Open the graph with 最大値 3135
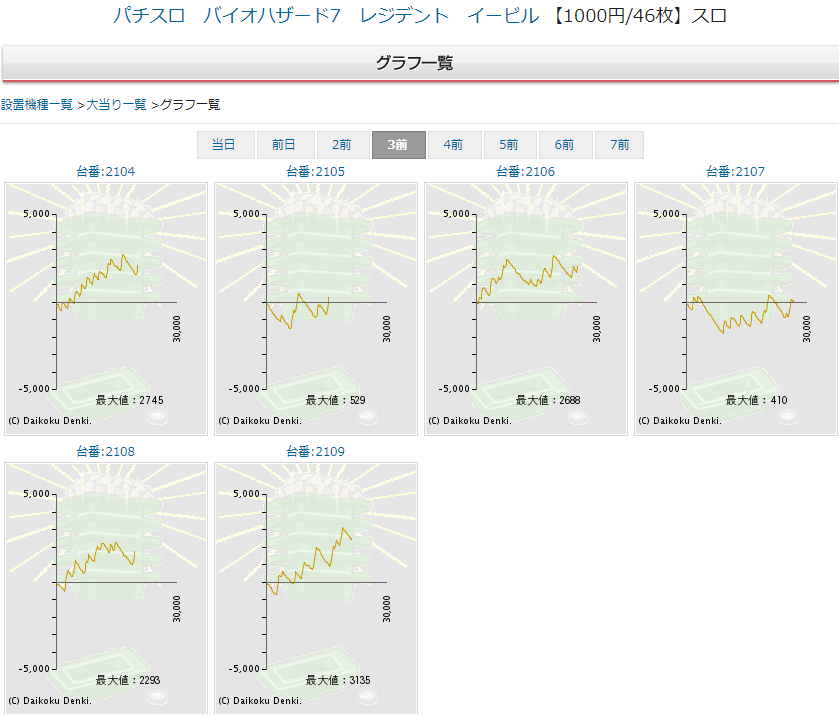This screenshot has height=715, width=839. pos(316,588)
